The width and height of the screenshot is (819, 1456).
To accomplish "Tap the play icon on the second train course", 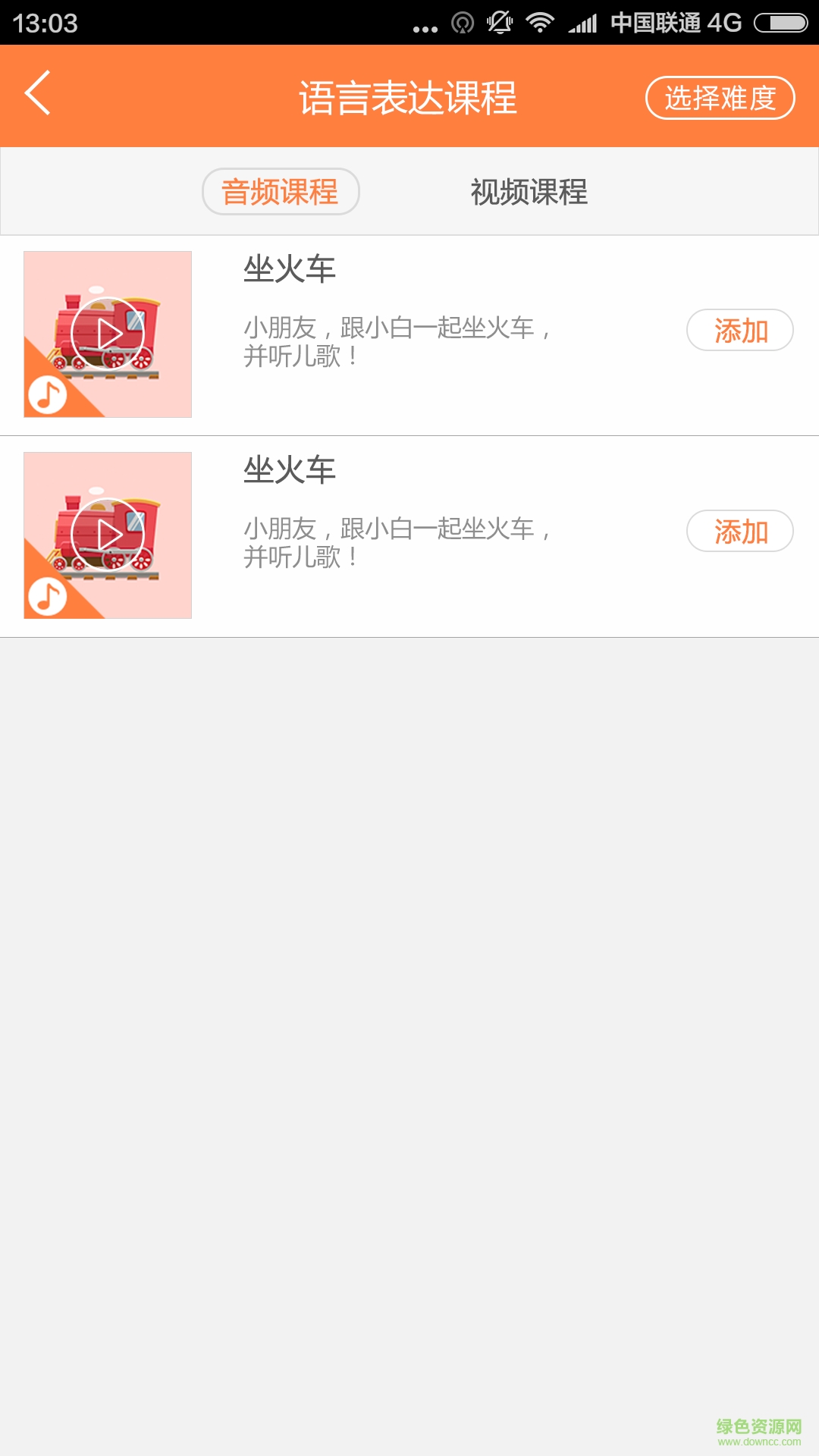I will click(108, 533).
